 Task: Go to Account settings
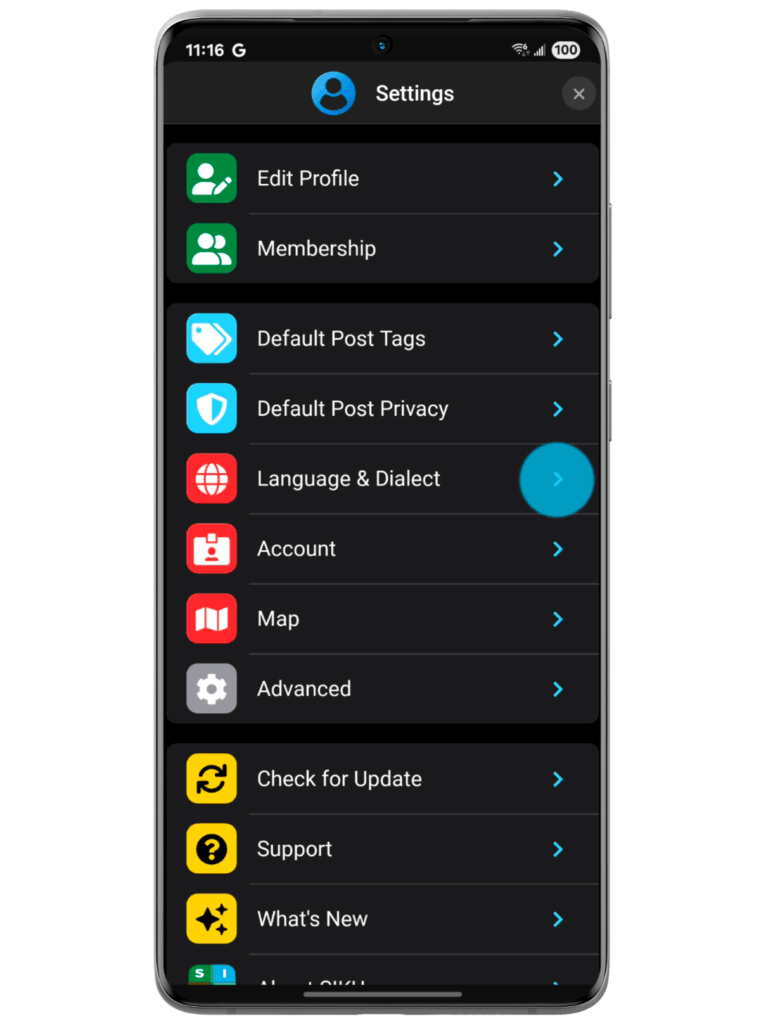[383, 549]
